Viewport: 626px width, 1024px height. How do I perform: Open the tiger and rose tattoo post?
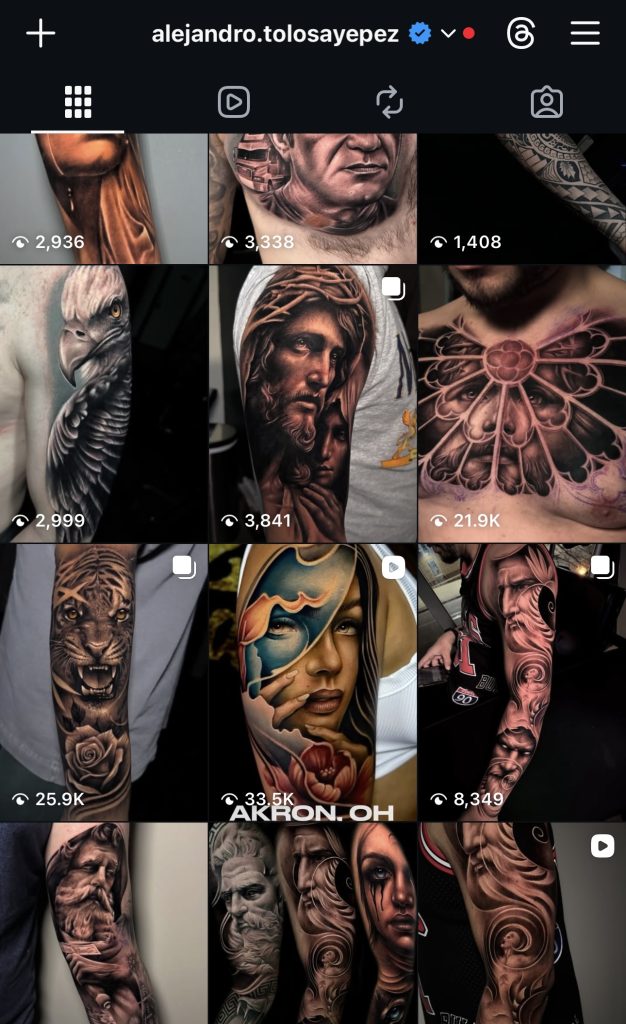[103, 682]
